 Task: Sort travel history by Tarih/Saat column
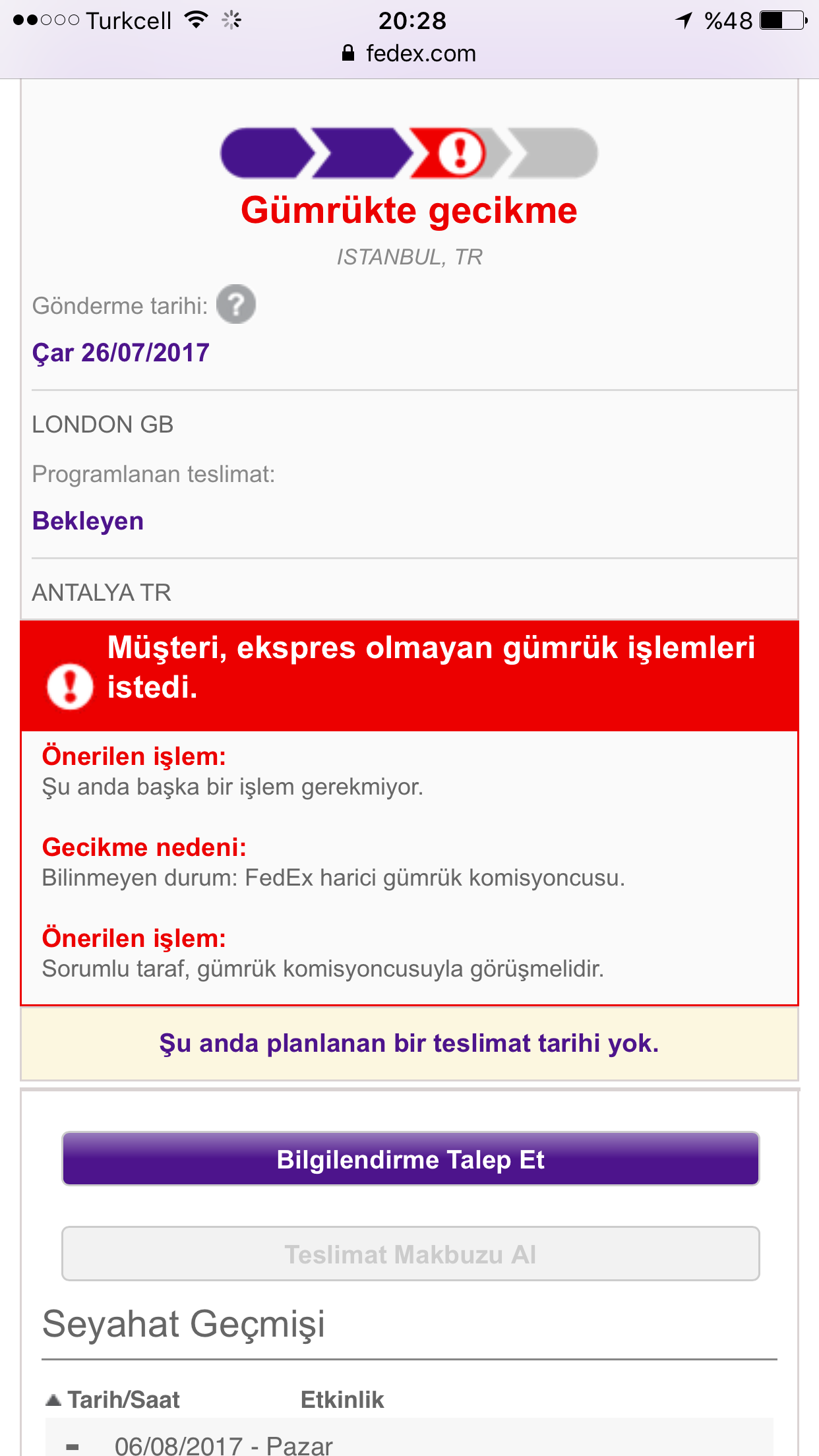[x=113, y=1399]
